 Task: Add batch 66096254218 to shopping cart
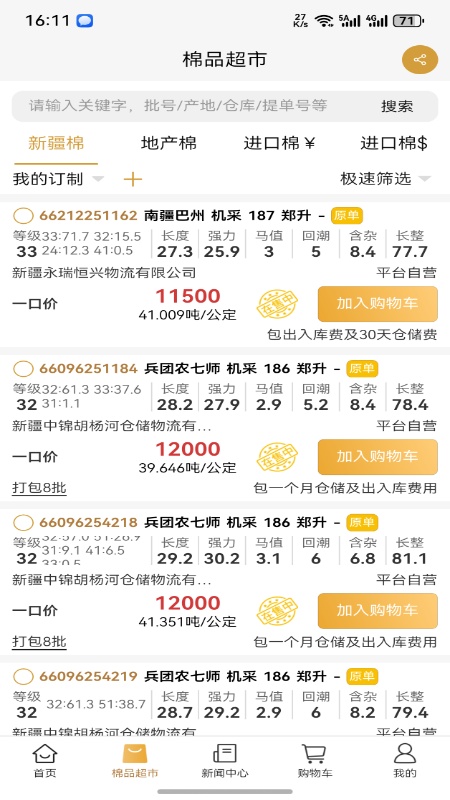coord(378,610)
